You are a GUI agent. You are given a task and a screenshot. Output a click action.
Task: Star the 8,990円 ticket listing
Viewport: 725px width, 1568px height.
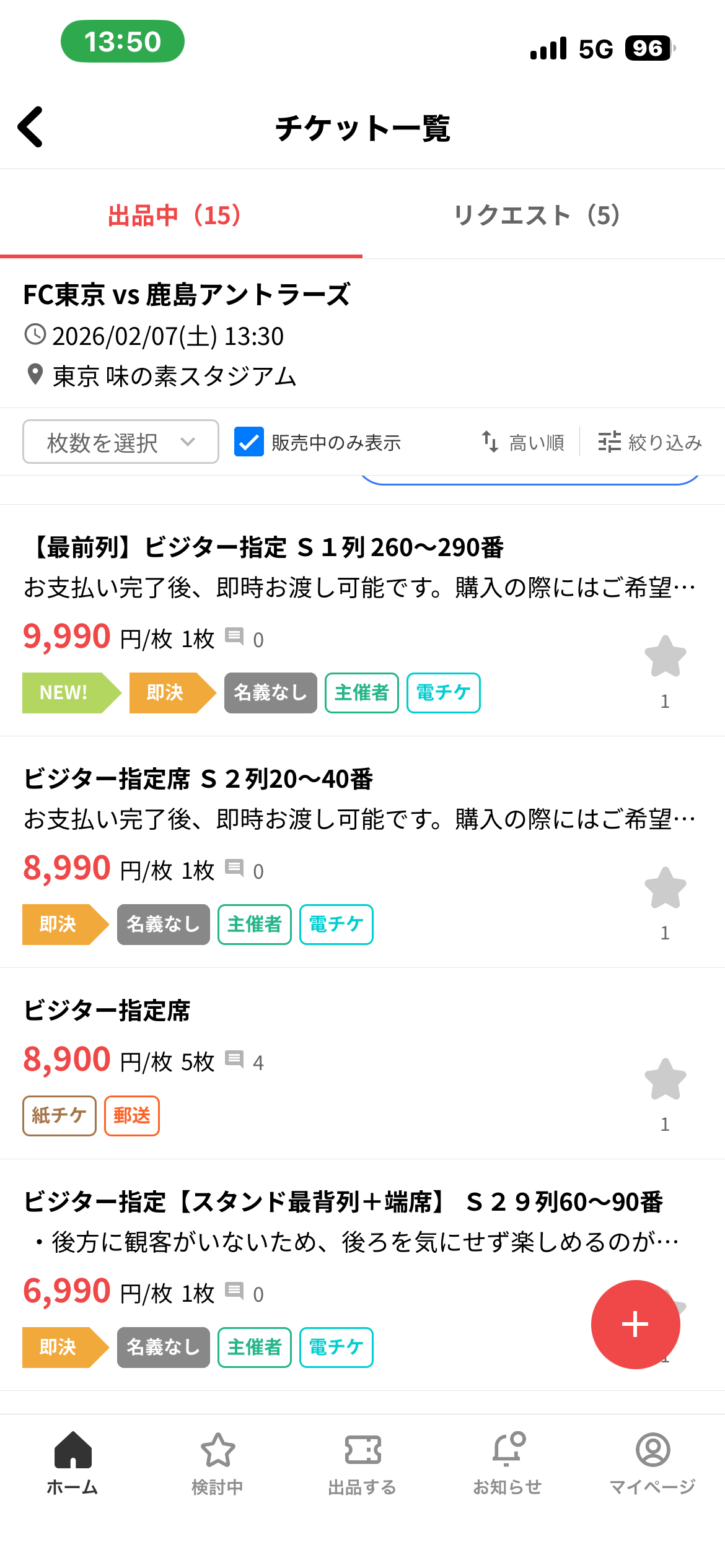665,889
